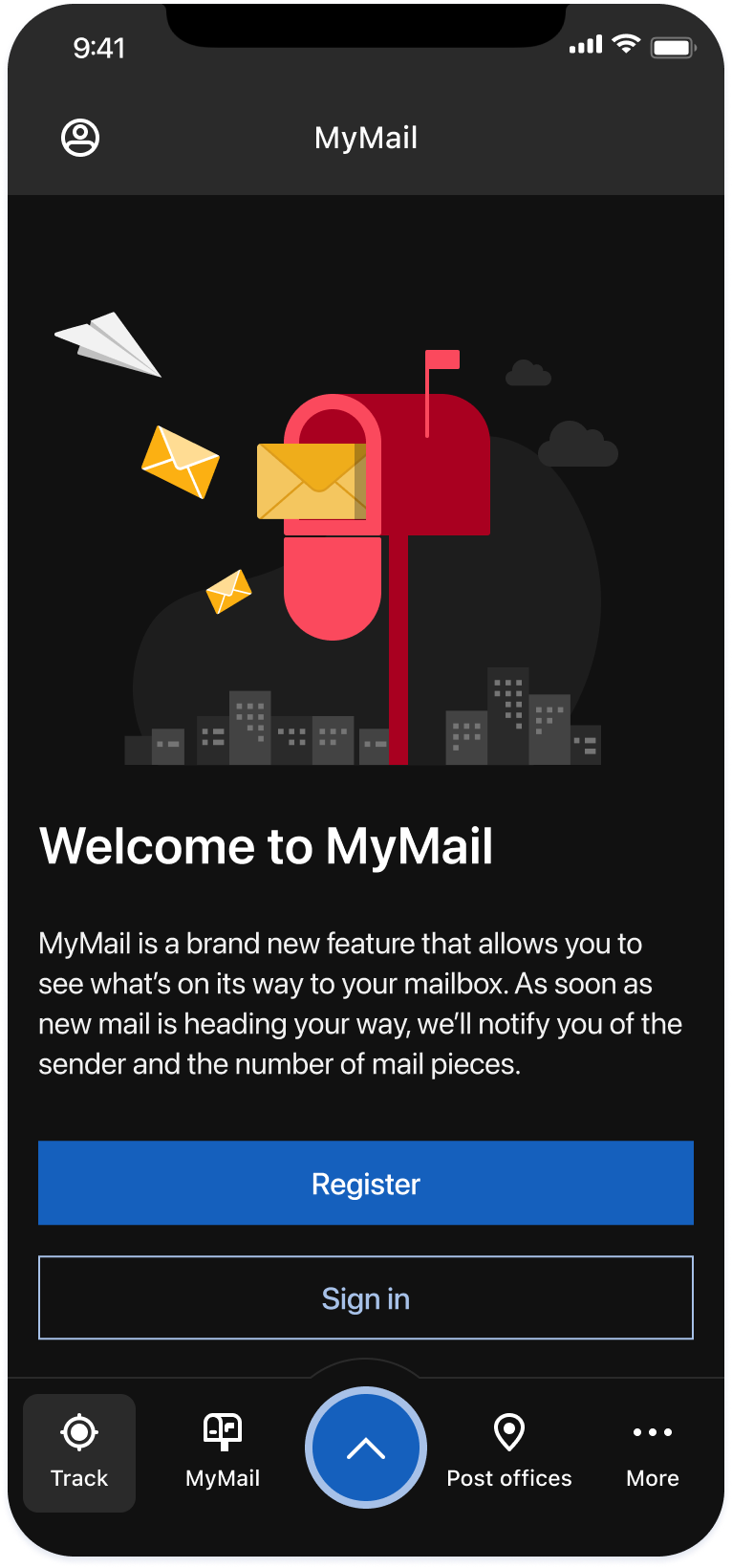Tap the MyMail header title

(365, 137)
